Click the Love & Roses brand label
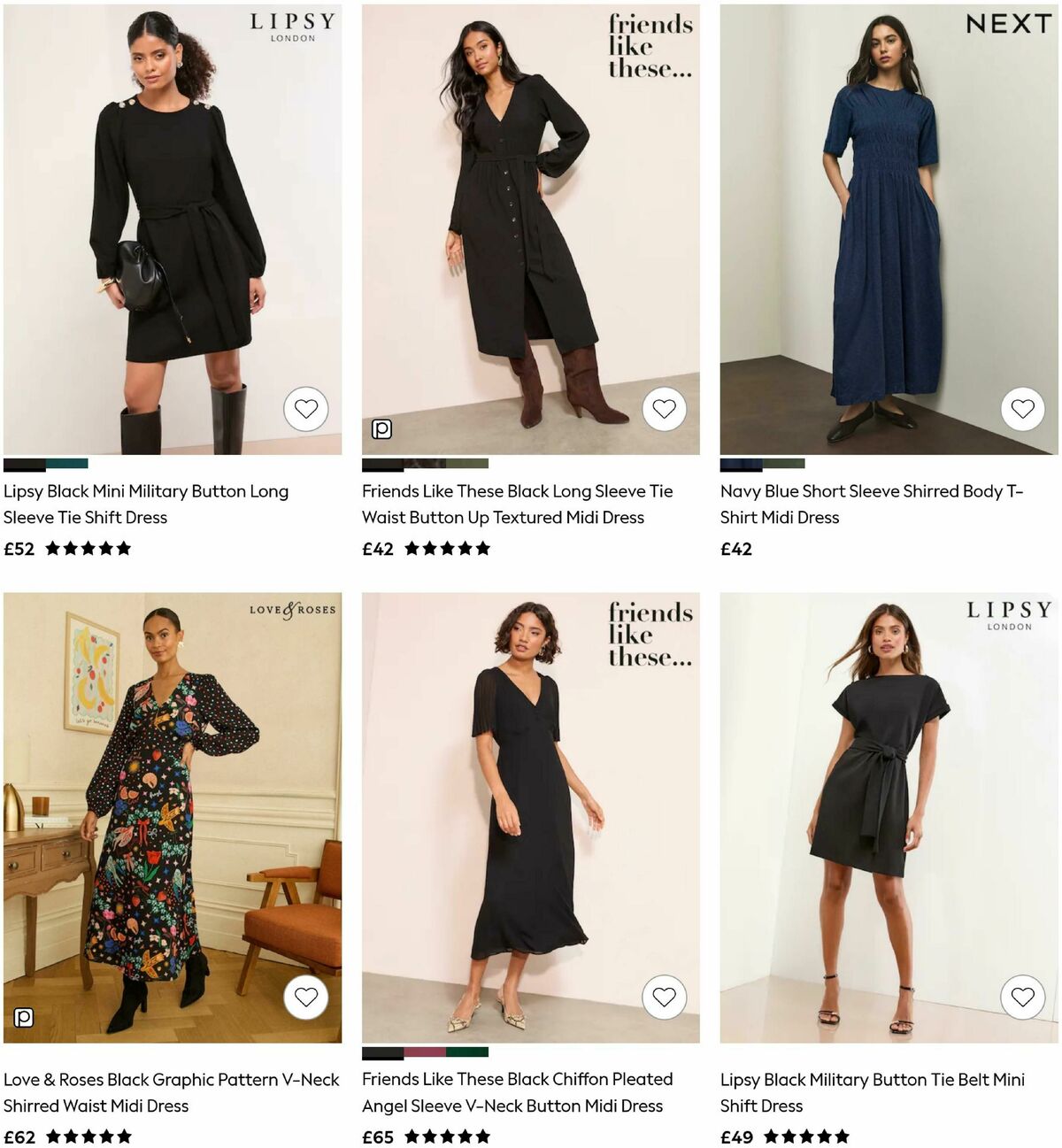The height and width of the screenshot is (1148, 1062). click(x=294, y=611)
